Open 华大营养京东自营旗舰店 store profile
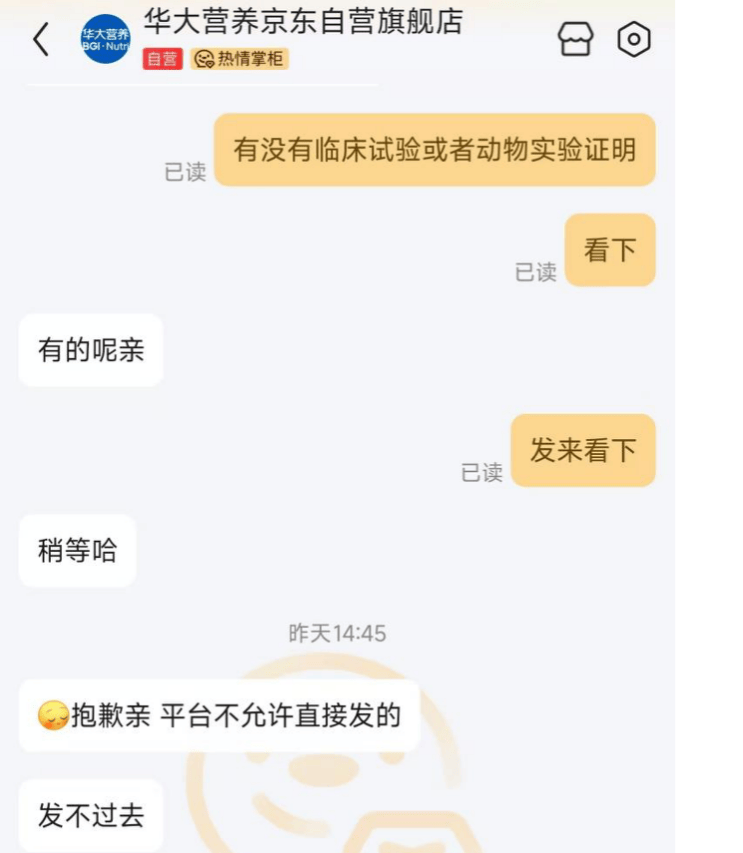The image size is (743, 853). pos(303,23)
